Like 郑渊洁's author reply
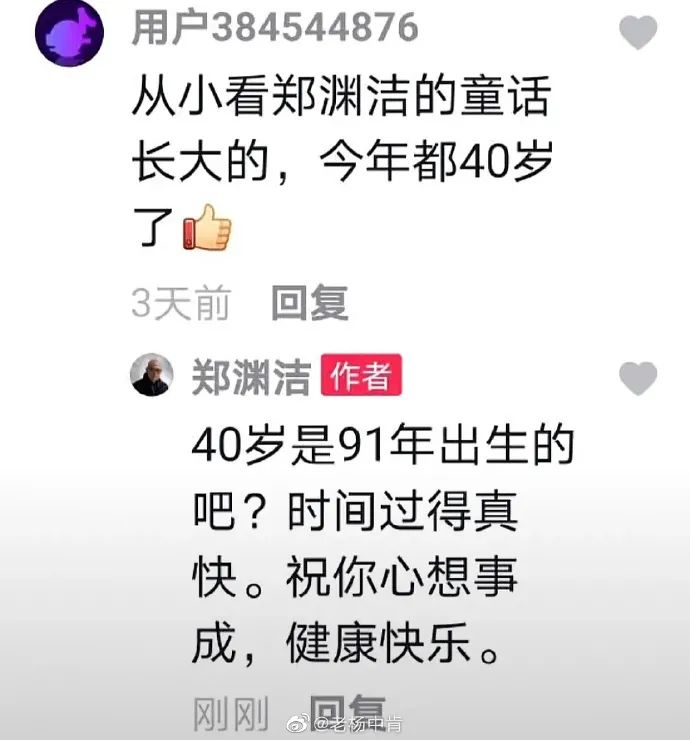Viewport: 690px width, 740px height. 638,378
